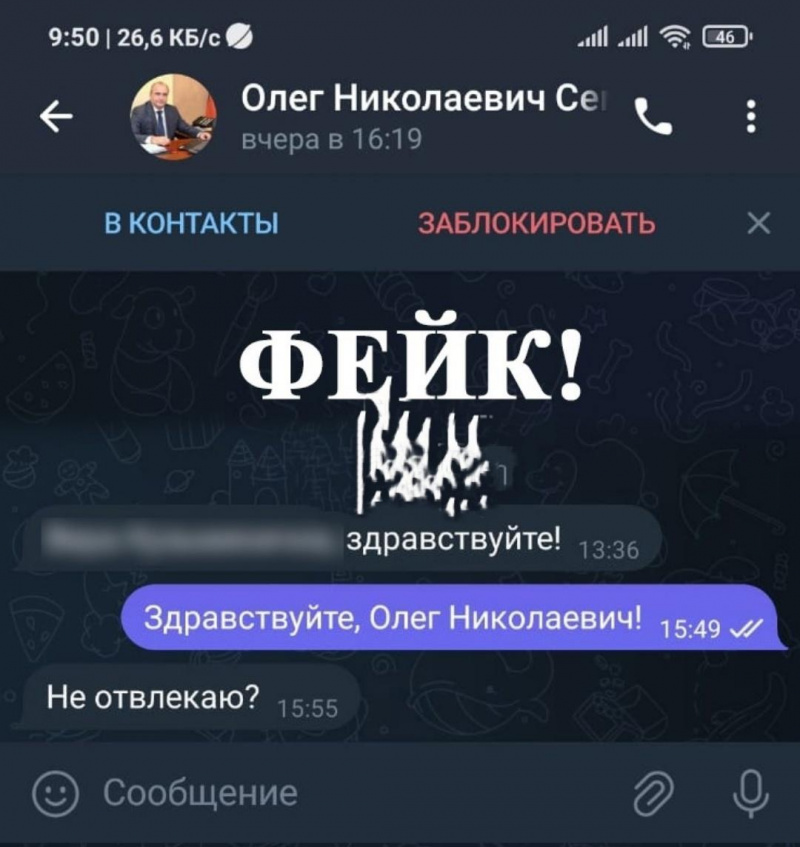800x847 pixels.
Task: Add this user via В КОНТАКТЫ
Action: click(x=191, y=223)
